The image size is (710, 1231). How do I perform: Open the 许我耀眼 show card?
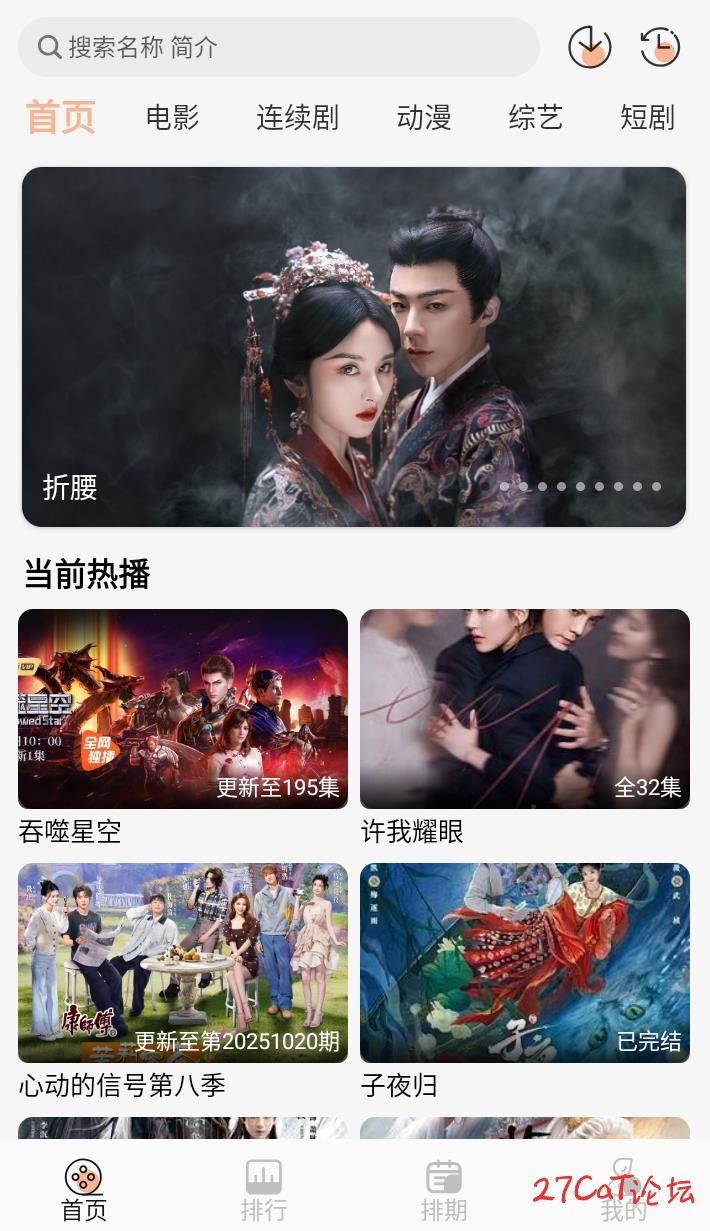click(x=525, y=708)
